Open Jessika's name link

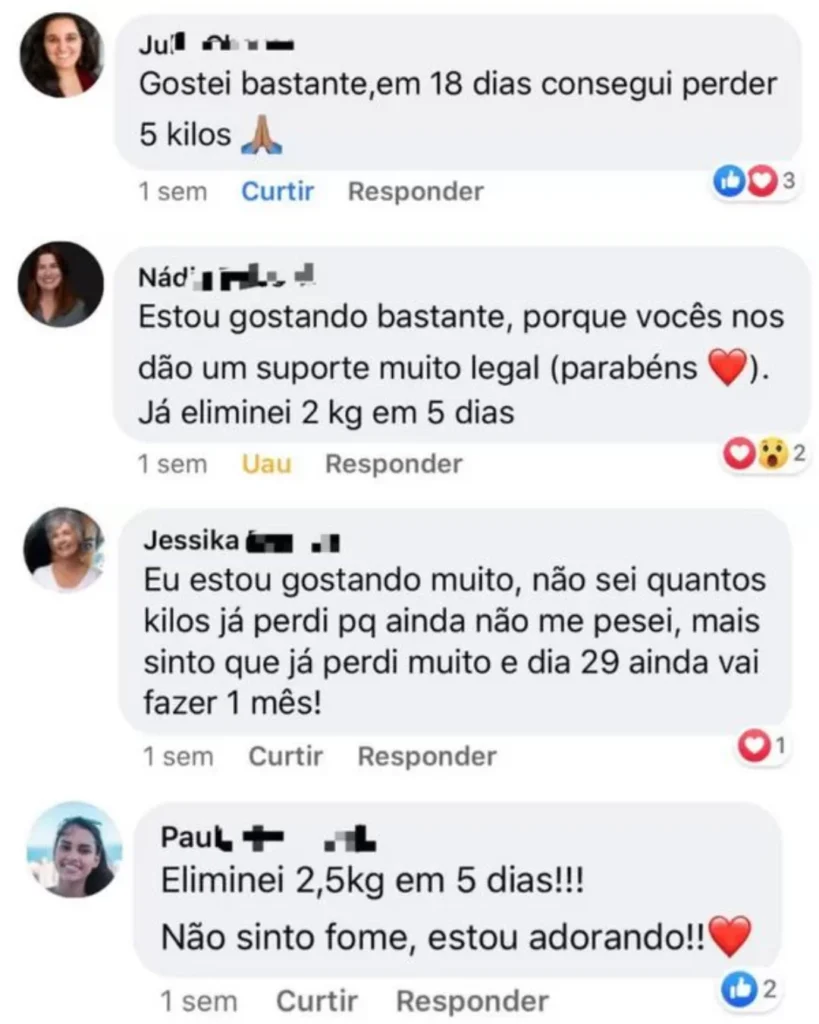click(x=191, y=541)
